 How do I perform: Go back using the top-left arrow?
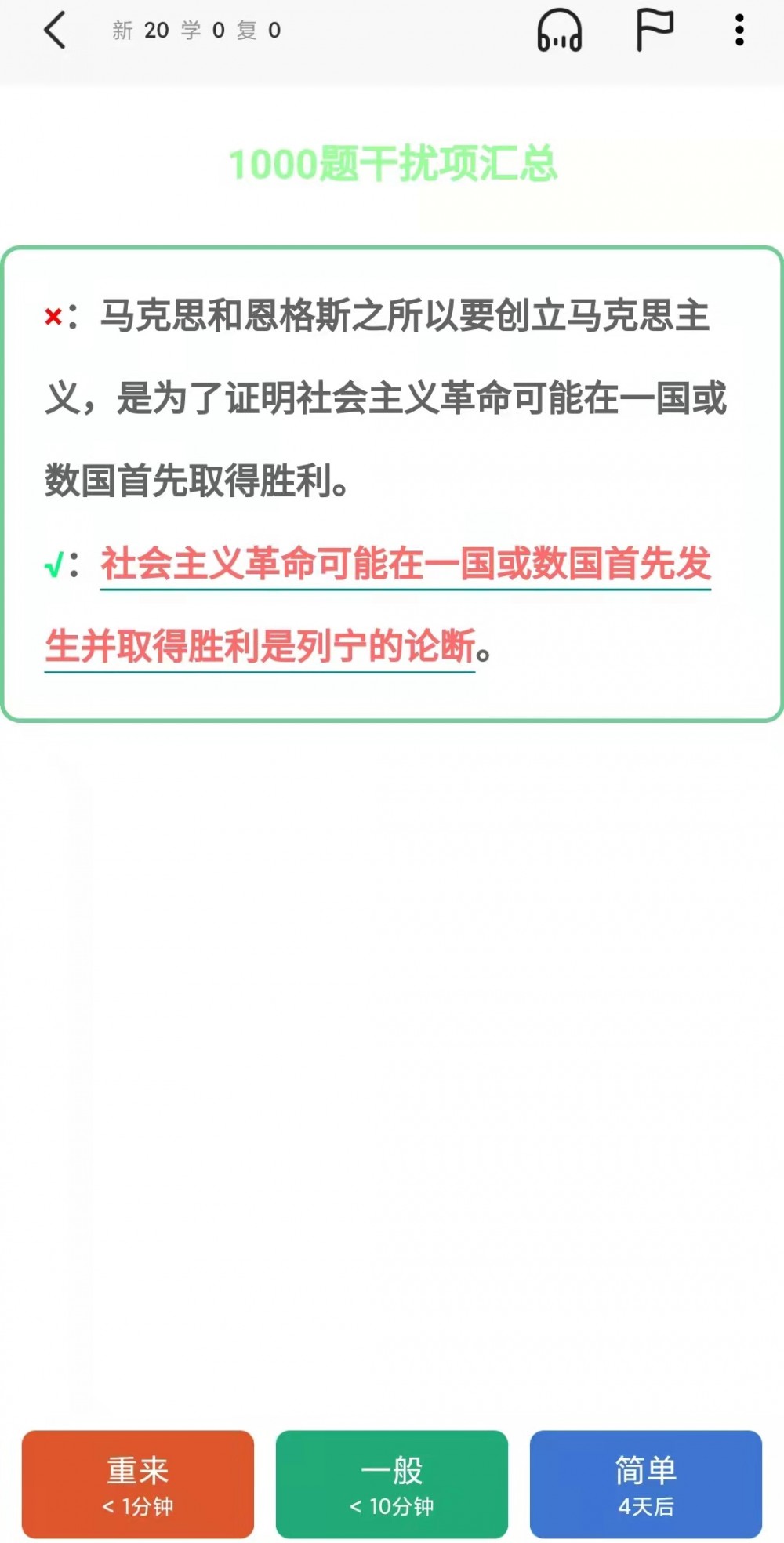coord(55,31)
